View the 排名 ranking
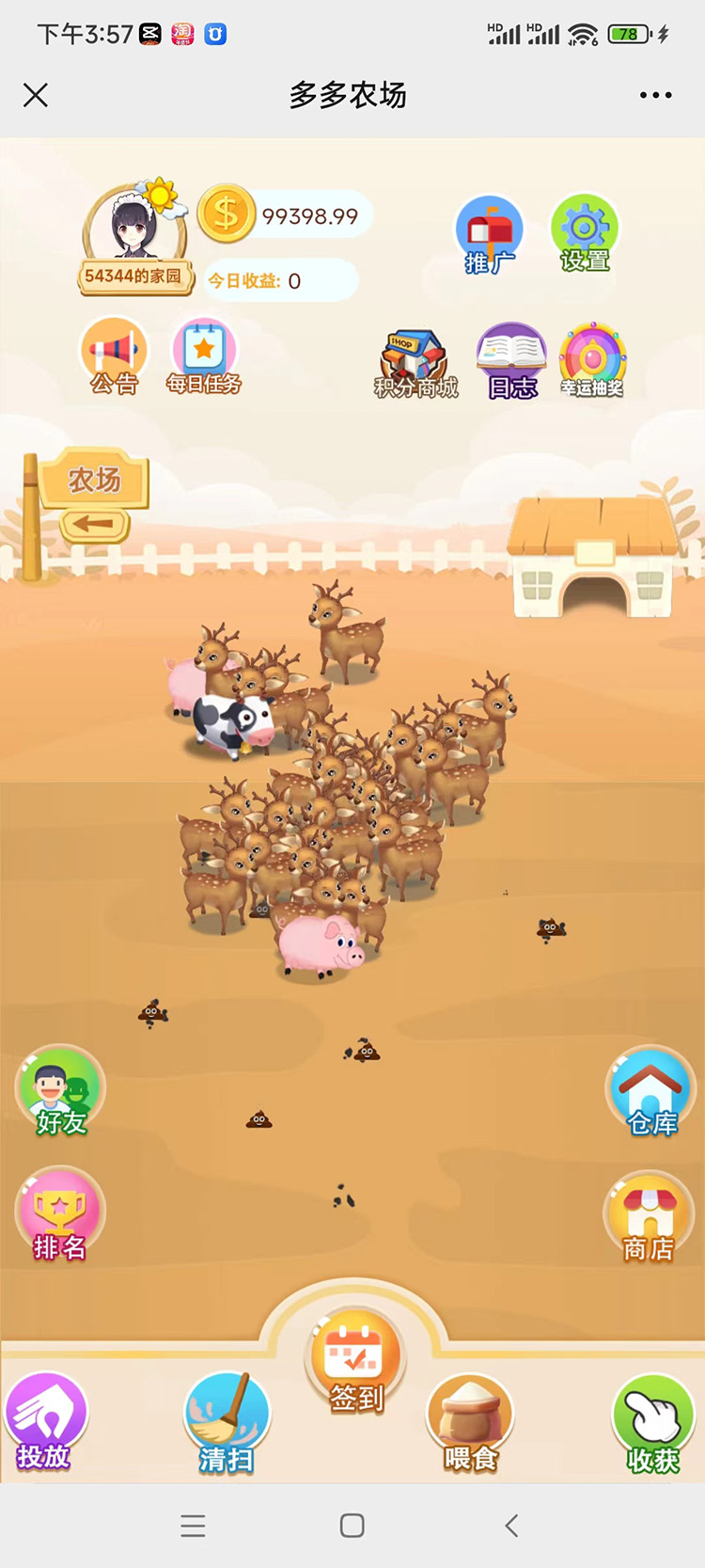This screenshot has height=1568, width=705. pos(60,1215)
